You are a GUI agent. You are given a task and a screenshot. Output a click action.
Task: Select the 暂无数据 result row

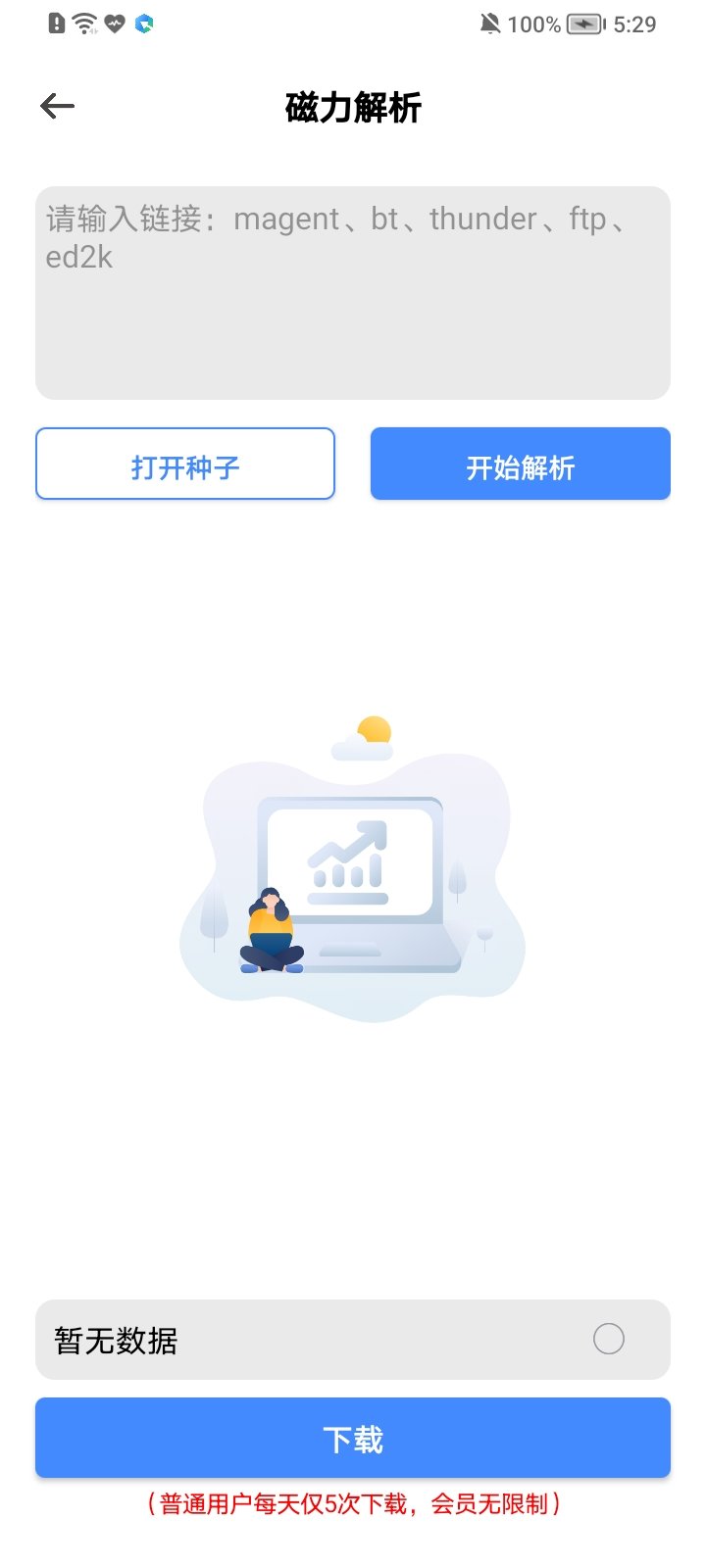tap(294, 1340)
